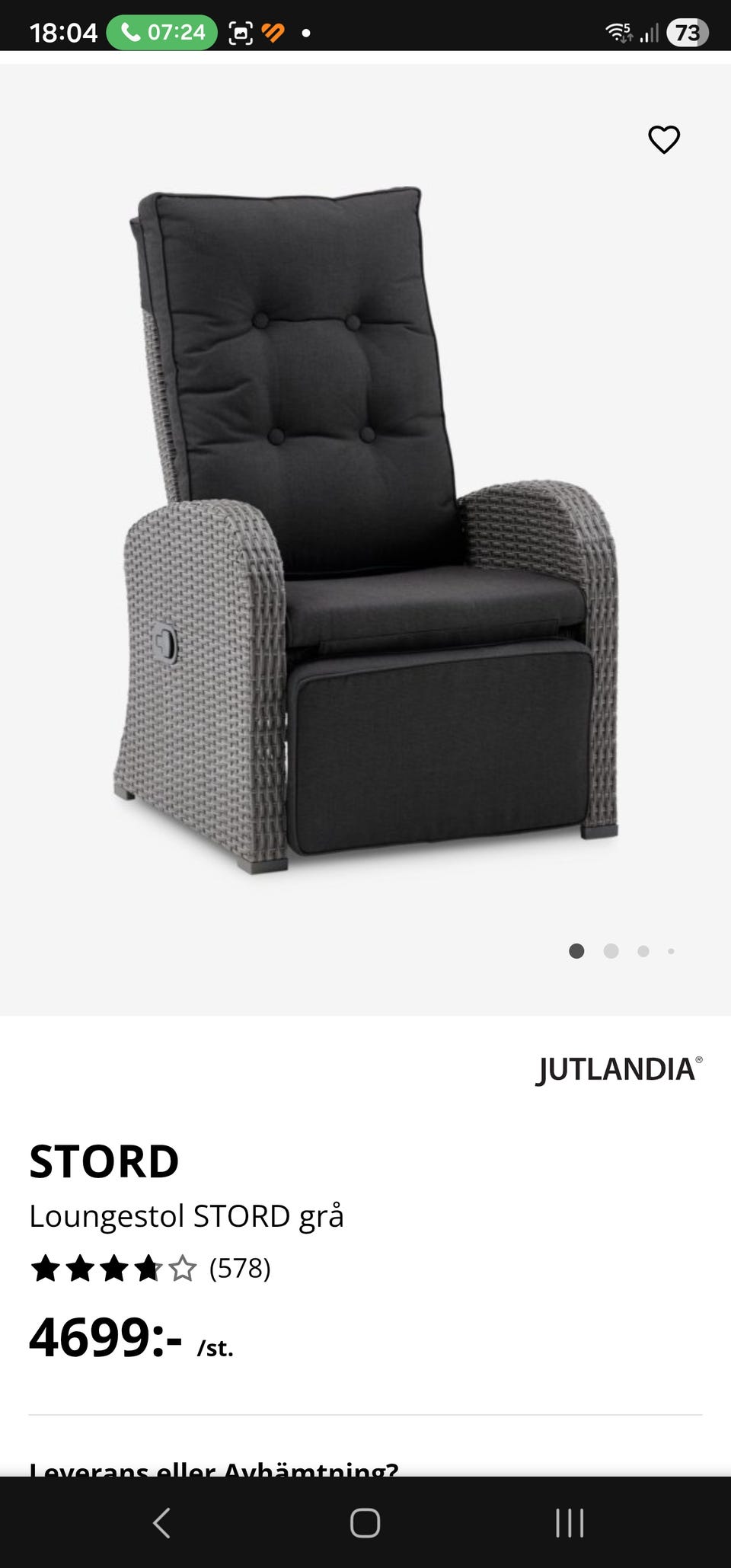
Task: Jump to second product image dot
Action: 611,951
